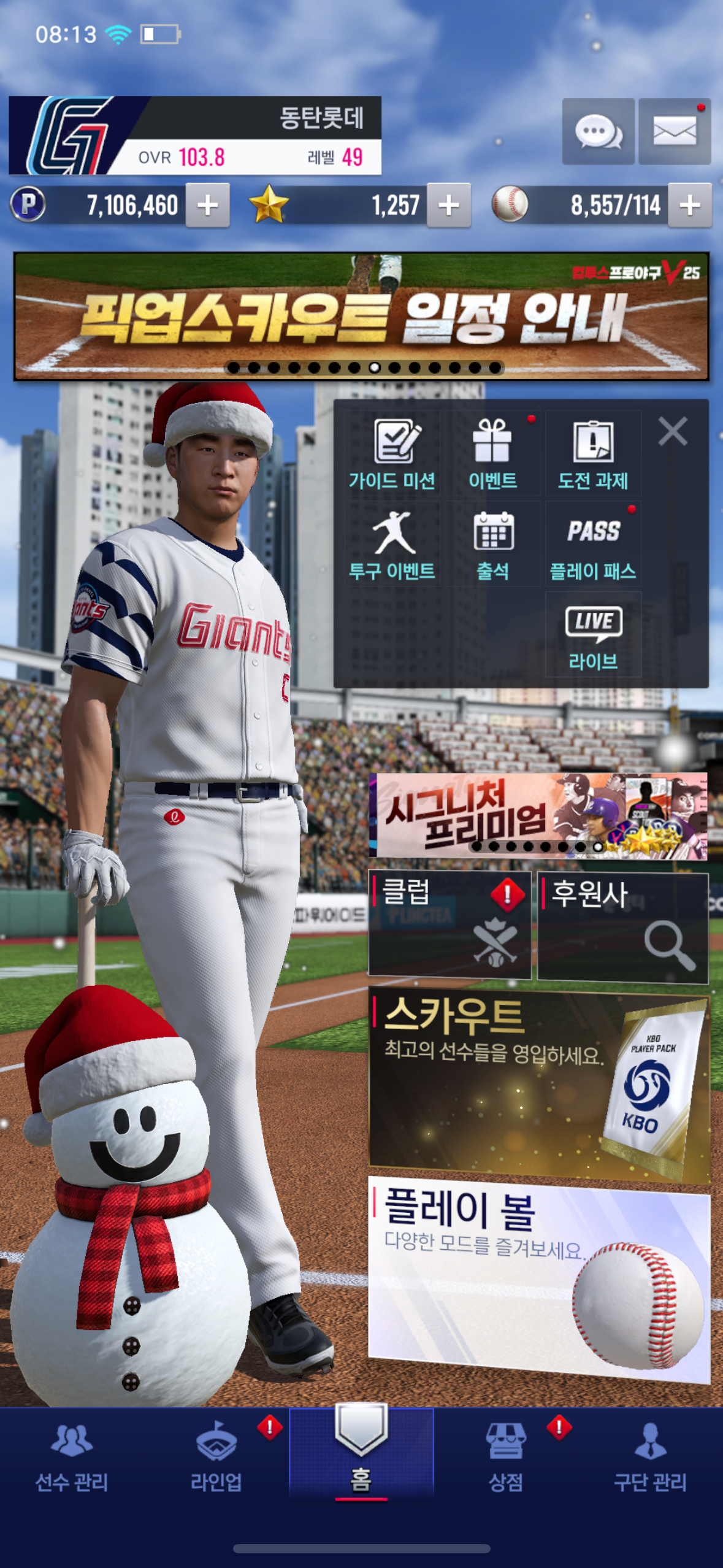
Task: Close the shortcut menu panel
Action: coord(672,431)
